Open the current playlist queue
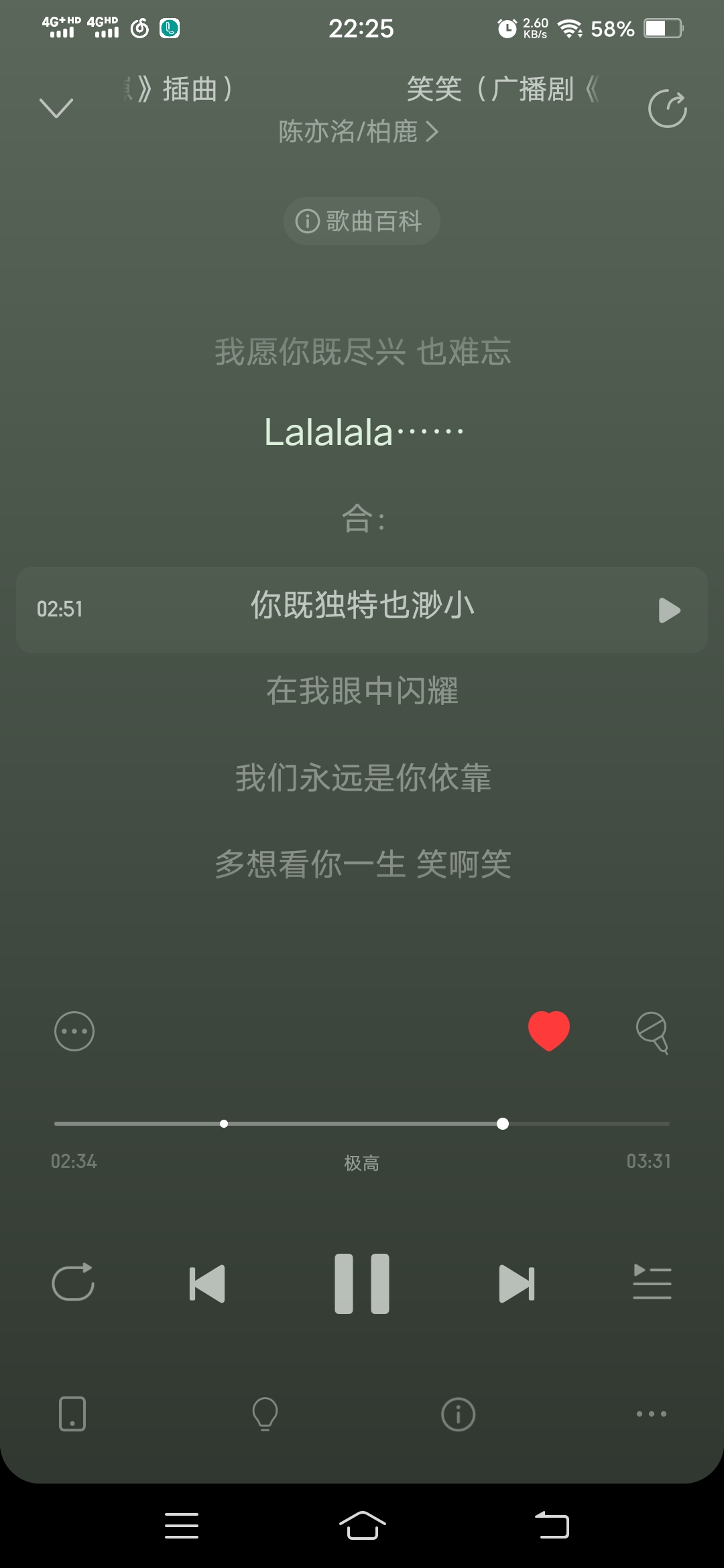Image resolution: width=724 pixels, height=1568 pixels. [x=651, y=1282]
